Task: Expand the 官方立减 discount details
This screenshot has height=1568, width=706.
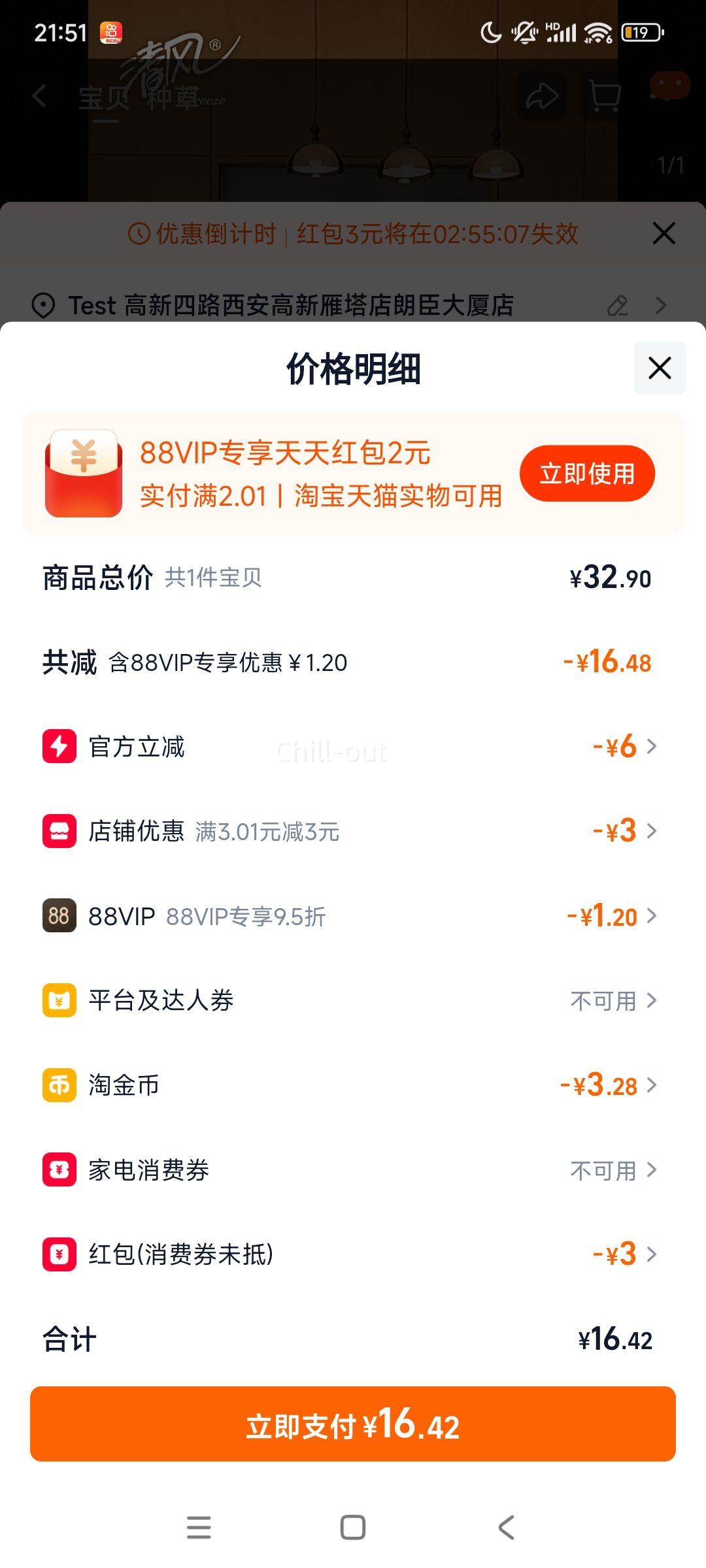Action: click(650, 747)
